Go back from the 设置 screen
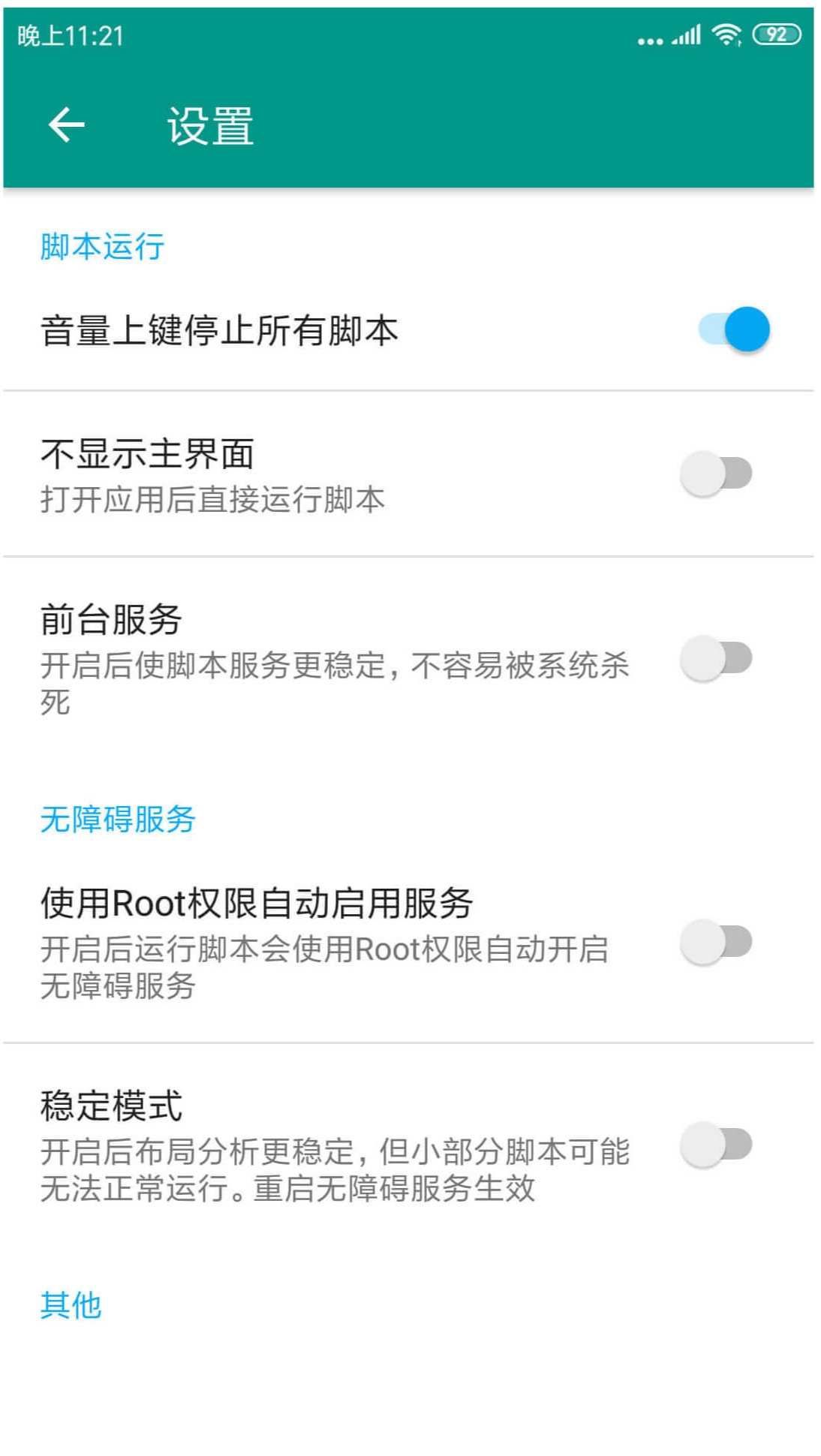This screenshot has height=1456, width=821. click(x=66, y=125)
